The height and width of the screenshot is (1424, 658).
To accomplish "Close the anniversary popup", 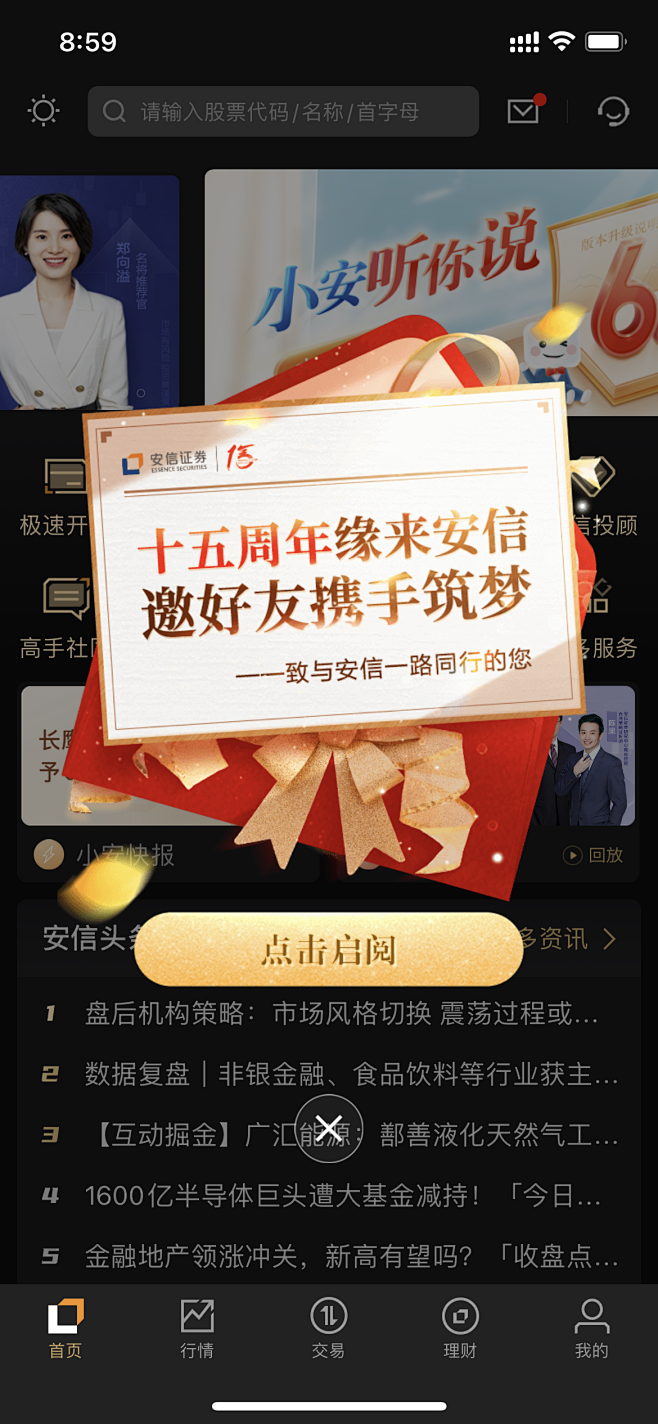I will pyautogui.click(x=328, y=1128).
